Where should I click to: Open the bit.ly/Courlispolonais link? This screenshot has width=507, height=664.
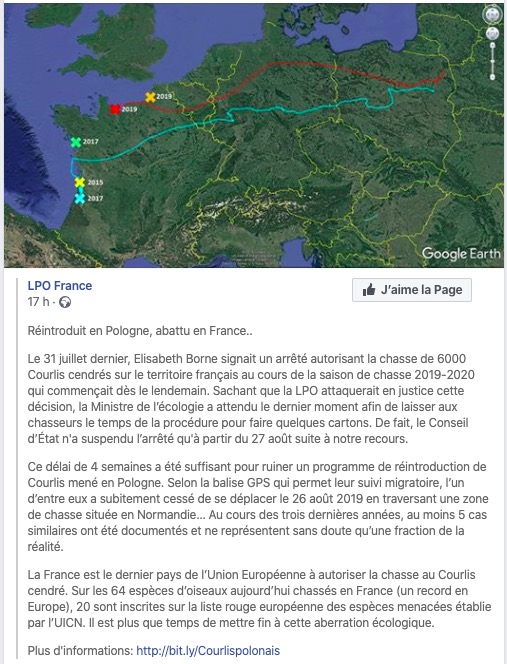pyautogui.click(x=208, y=650)
